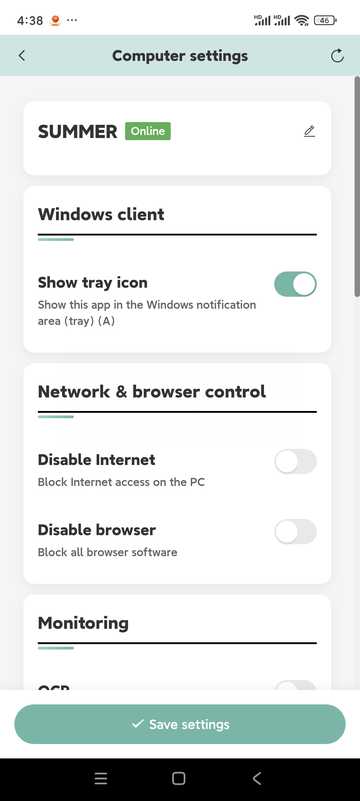Turn on Disable browser
The image size is (360, 801).
tap(295, 532)
